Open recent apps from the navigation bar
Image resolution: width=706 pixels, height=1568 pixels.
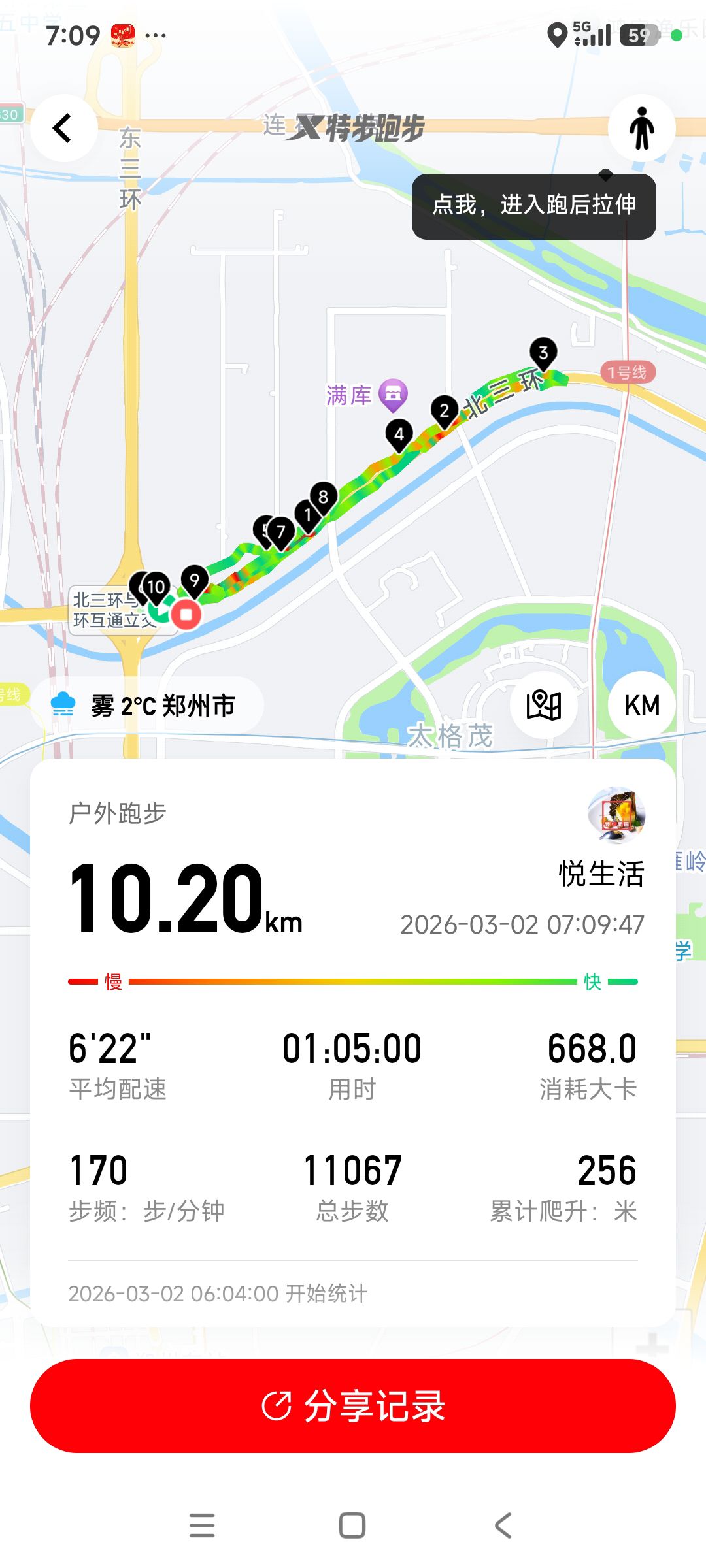tap(202, 1526)
